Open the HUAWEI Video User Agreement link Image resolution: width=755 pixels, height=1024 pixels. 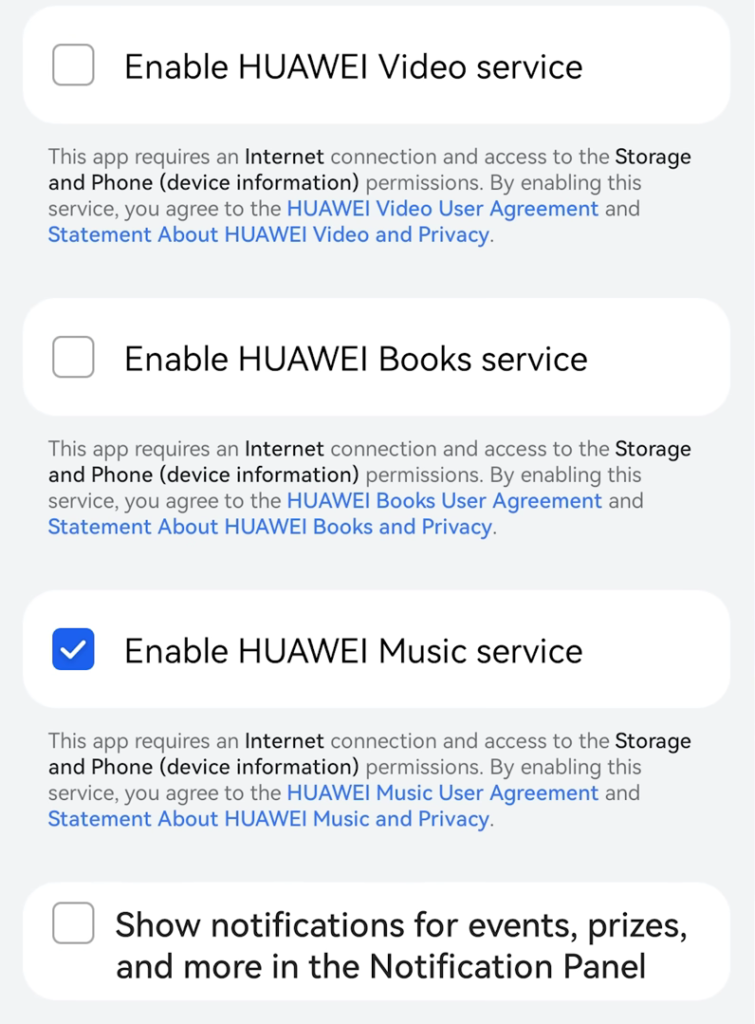coord(442,209)
